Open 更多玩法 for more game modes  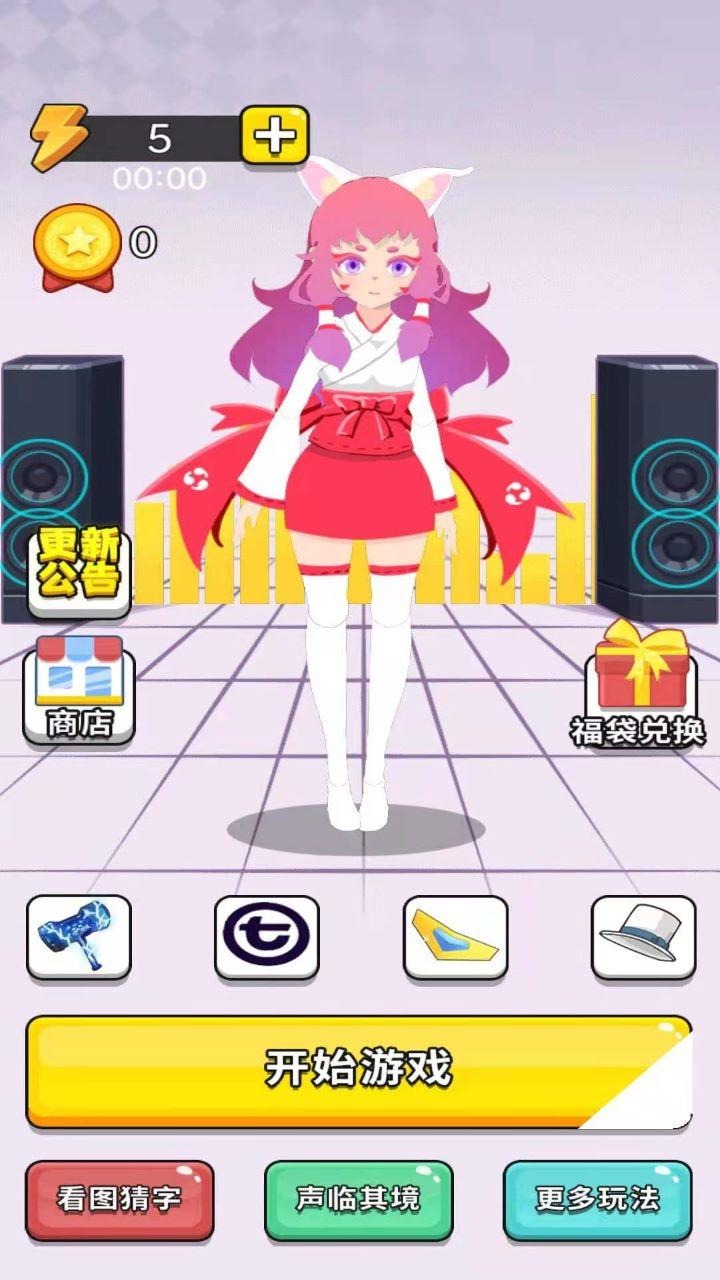pos(597,1199)
